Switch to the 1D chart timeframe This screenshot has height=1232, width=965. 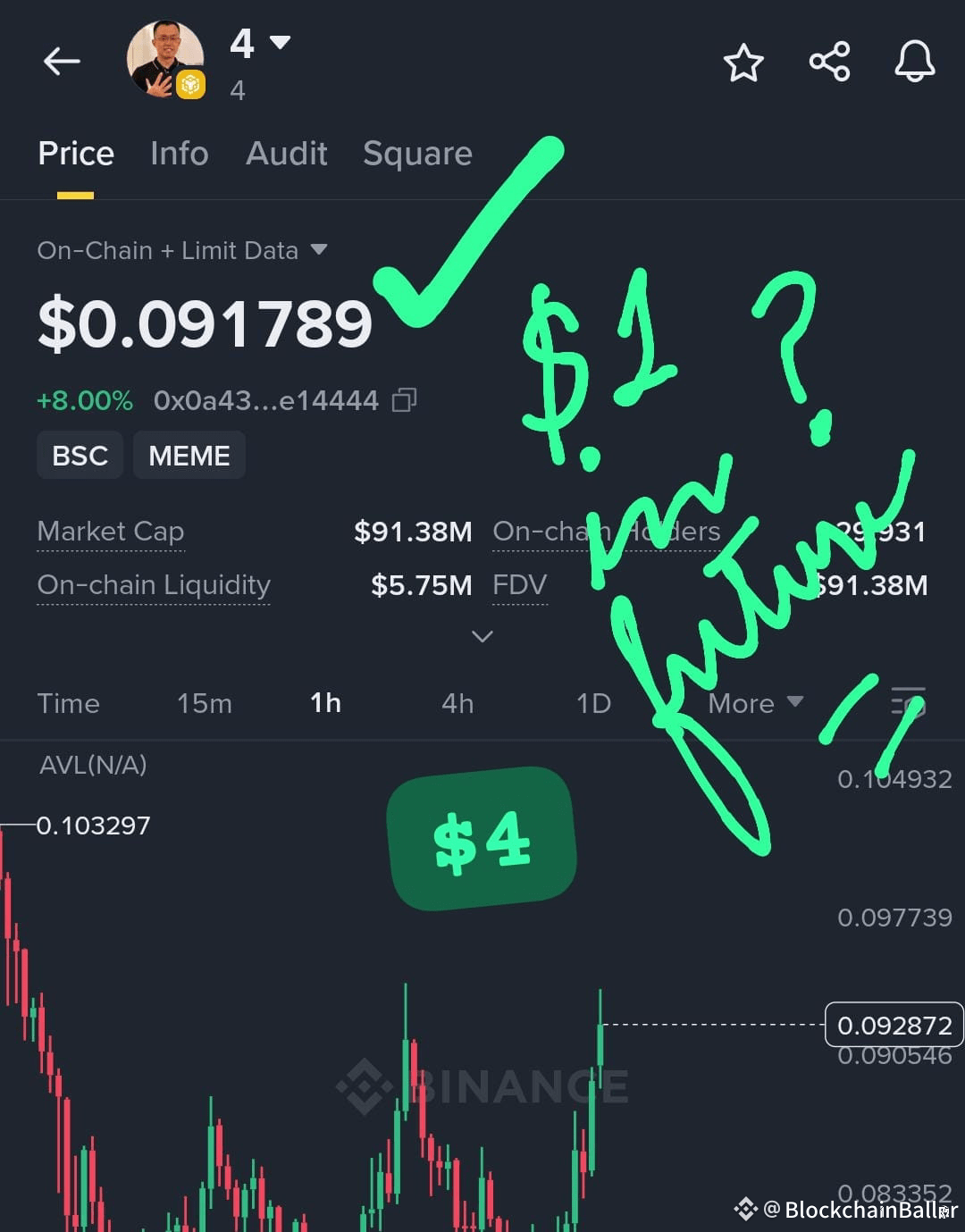tap(593, 704)
